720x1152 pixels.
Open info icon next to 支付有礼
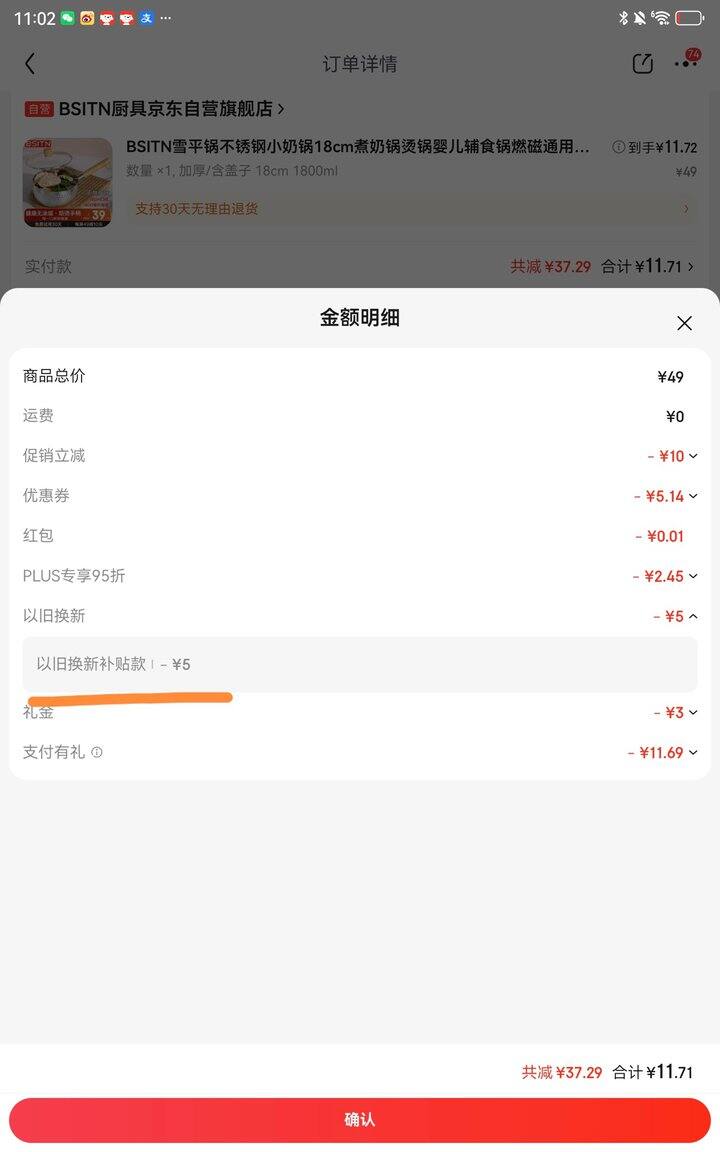97,752
